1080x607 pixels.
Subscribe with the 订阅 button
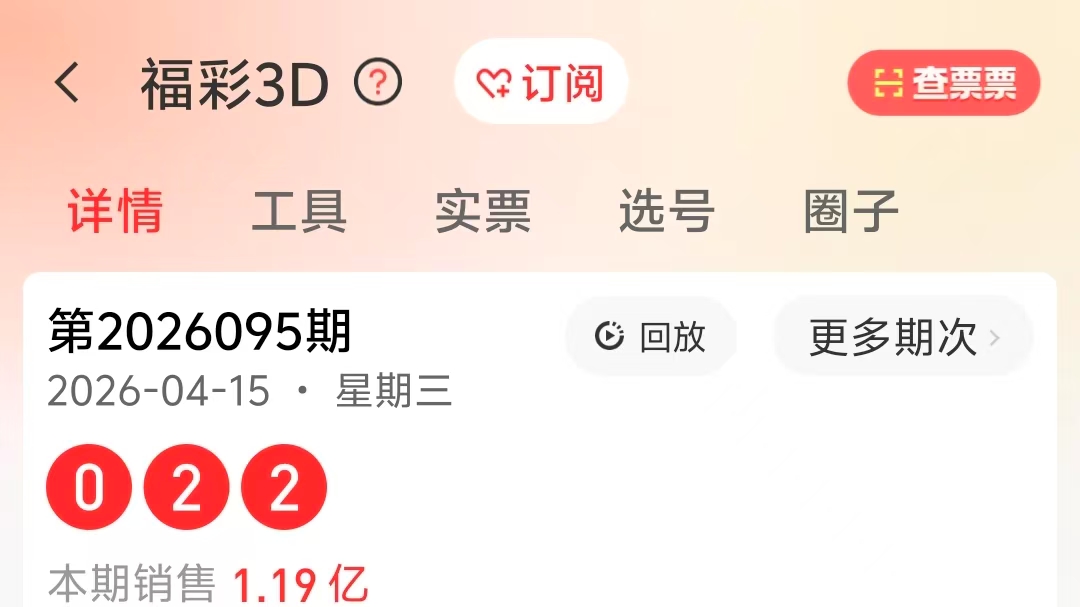click(x=541, y=83)
